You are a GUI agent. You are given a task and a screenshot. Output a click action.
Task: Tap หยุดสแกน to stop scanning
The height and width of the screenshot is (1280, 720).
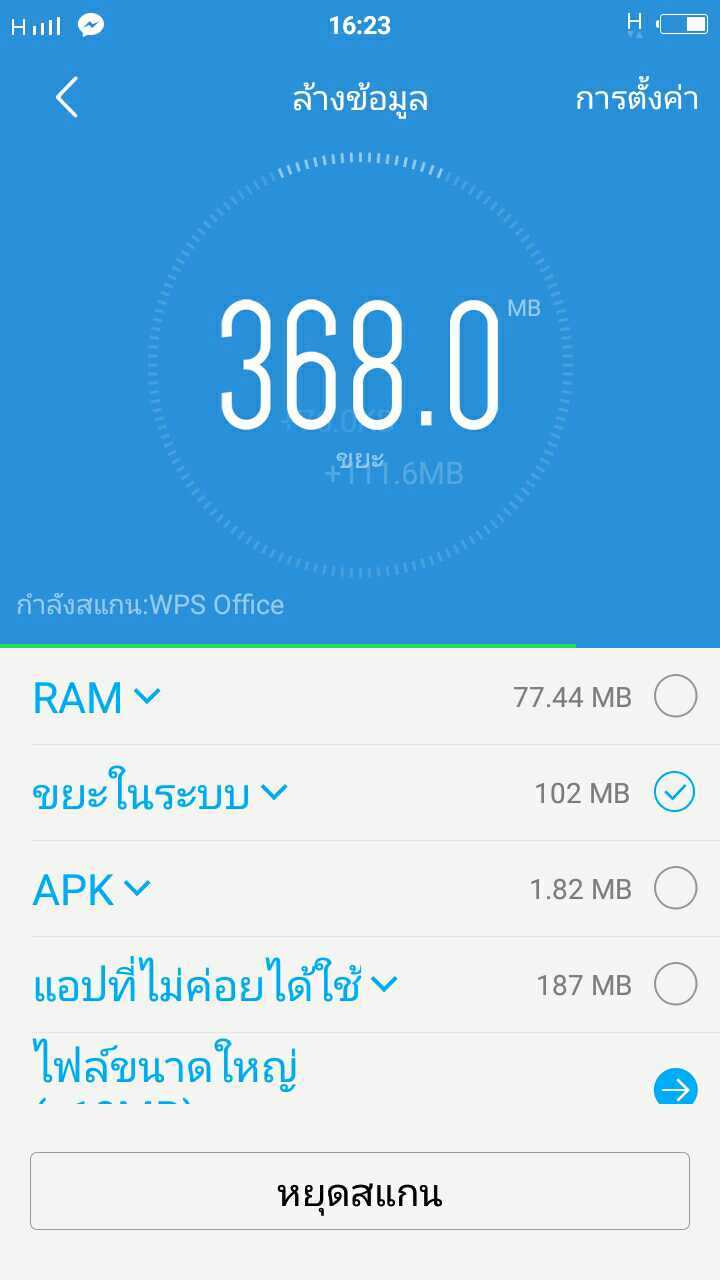360,1191
